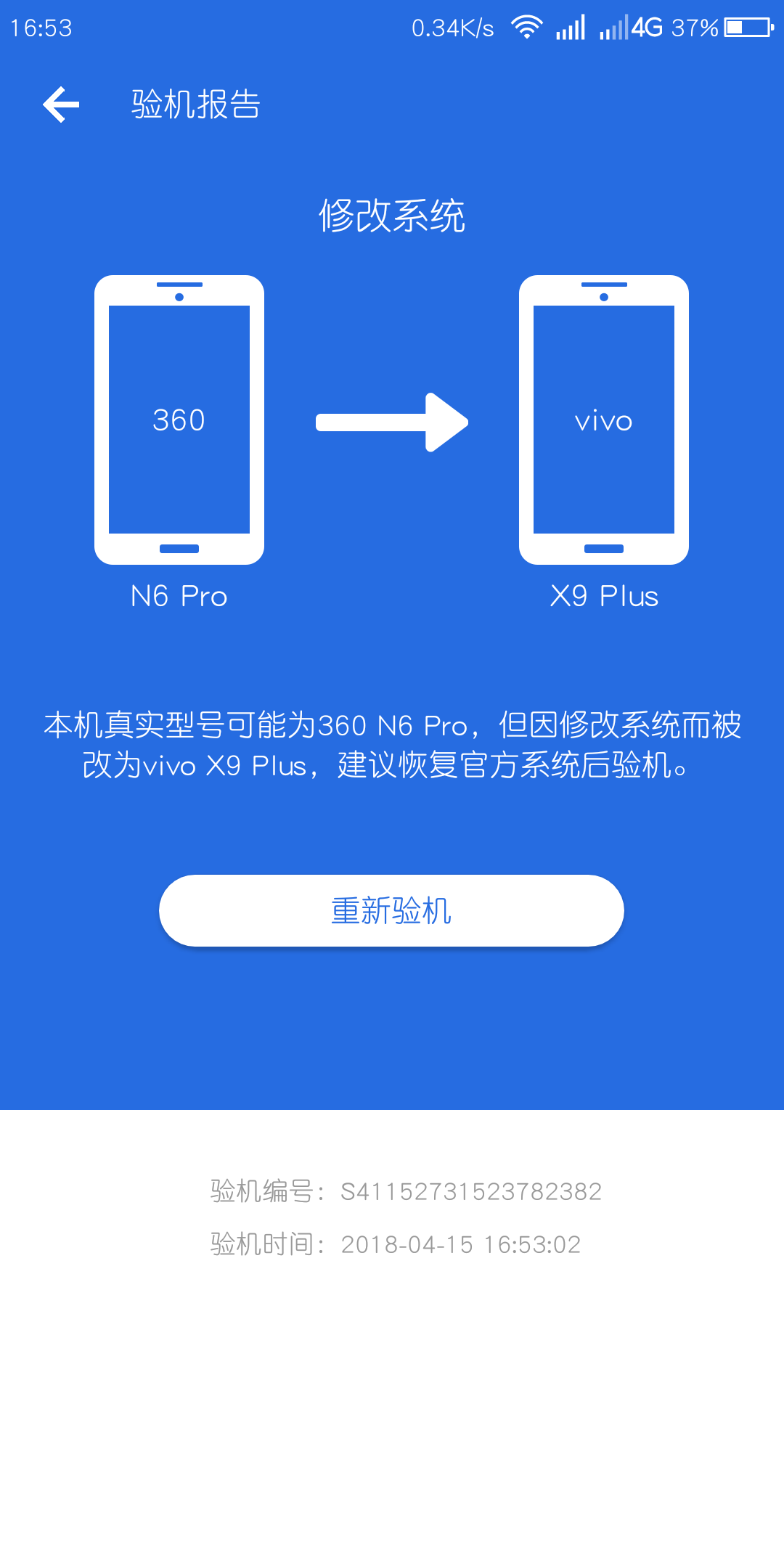Tap the 4G network indicator
Image resolution: width=784 pixels, height=1568 pixels.
648,26
